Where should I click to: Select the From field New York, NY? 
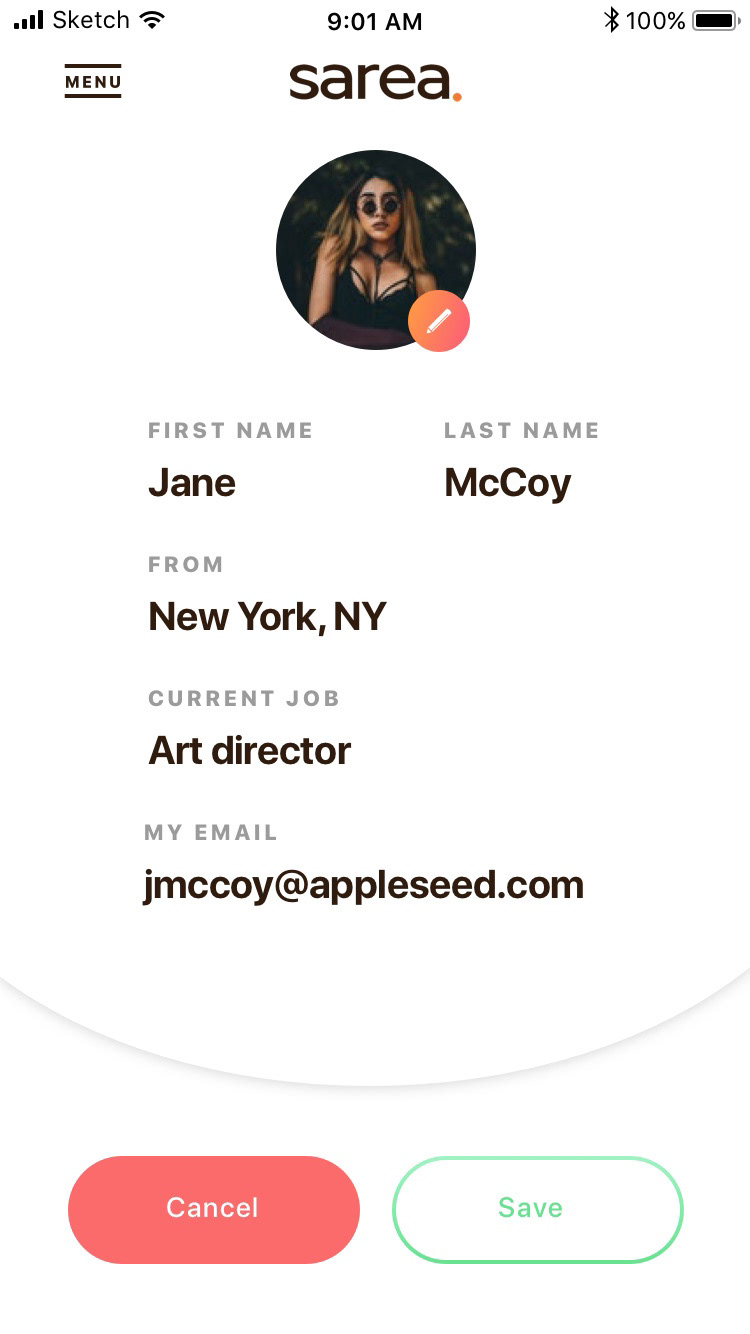267,617
